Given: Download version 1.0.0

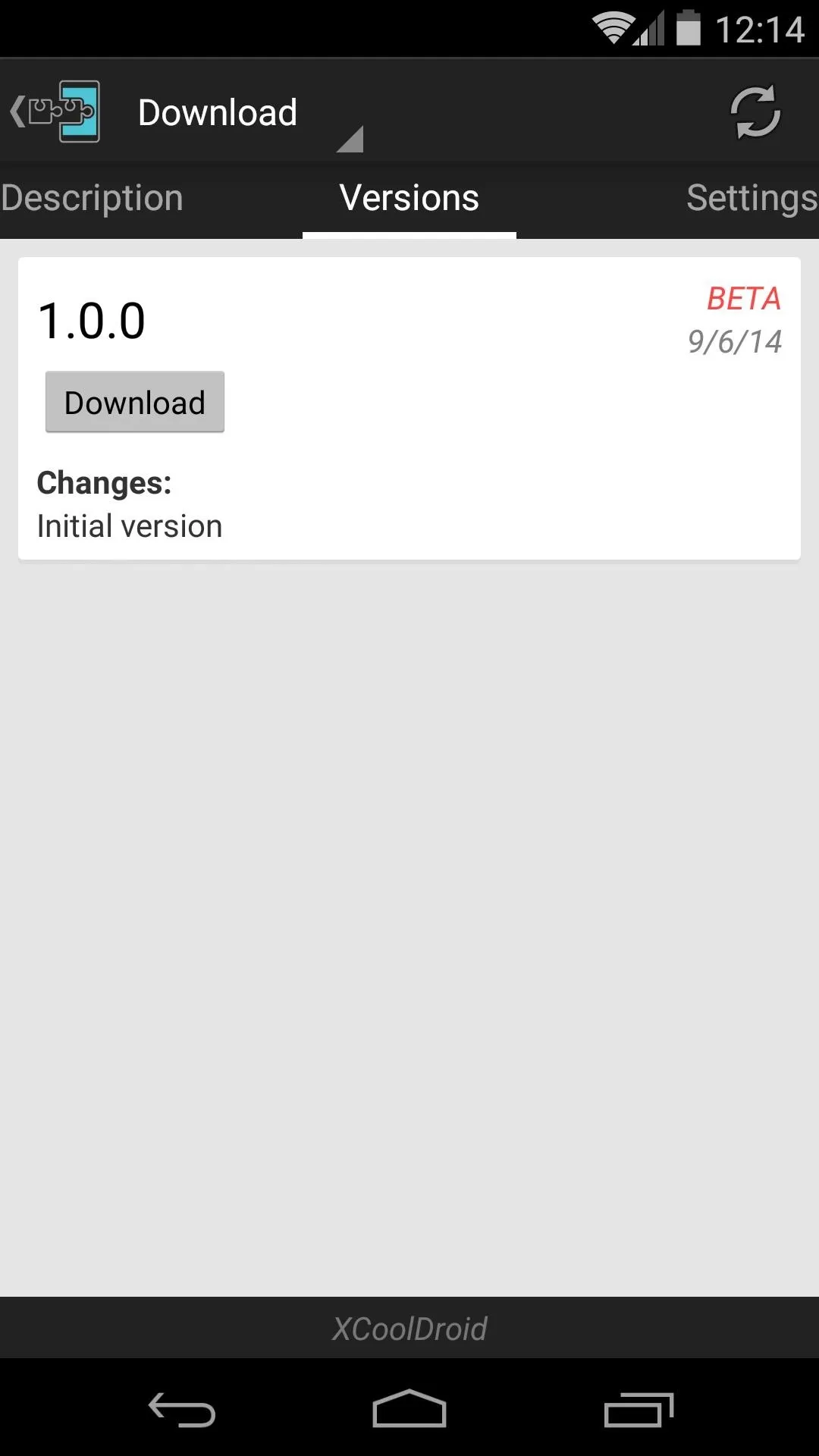Looking at the screenshot, I should pos(135,402).
